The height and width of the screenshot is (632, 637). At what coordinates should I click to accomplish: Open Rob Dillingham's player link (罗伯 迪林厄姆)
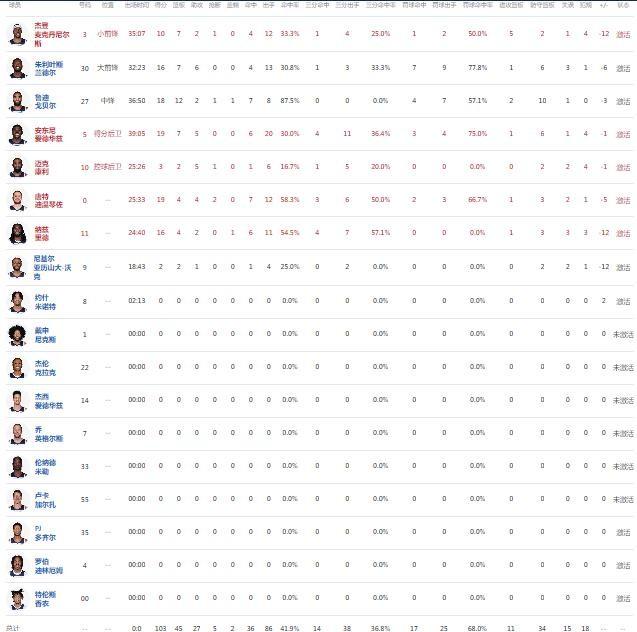(48, 566)
